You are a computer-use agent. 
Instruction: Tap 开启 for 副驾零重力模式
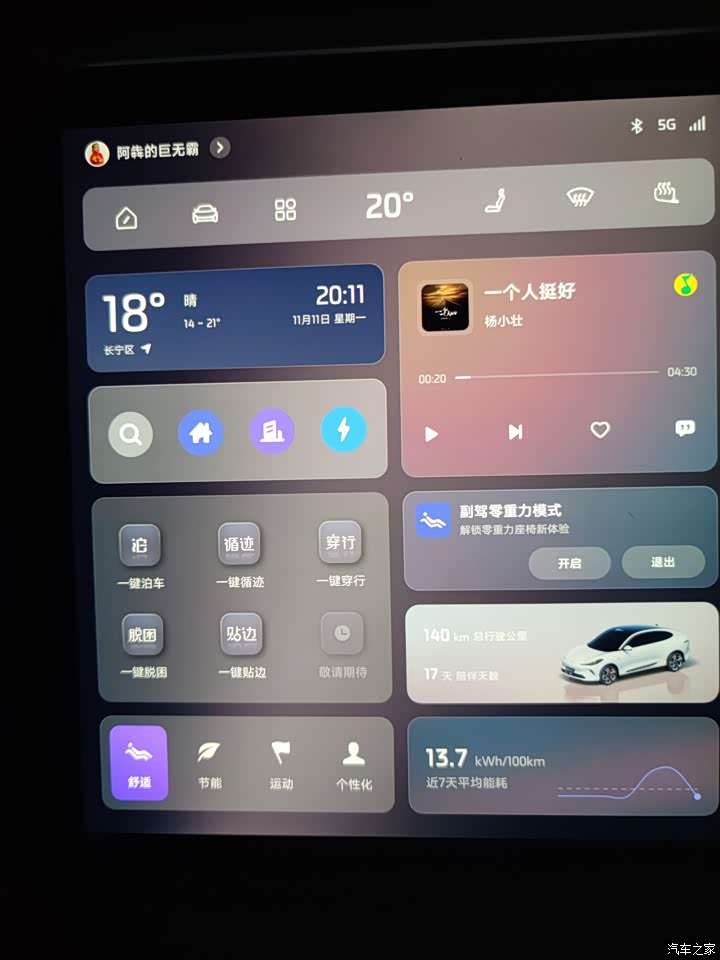(x=569, y=564)
